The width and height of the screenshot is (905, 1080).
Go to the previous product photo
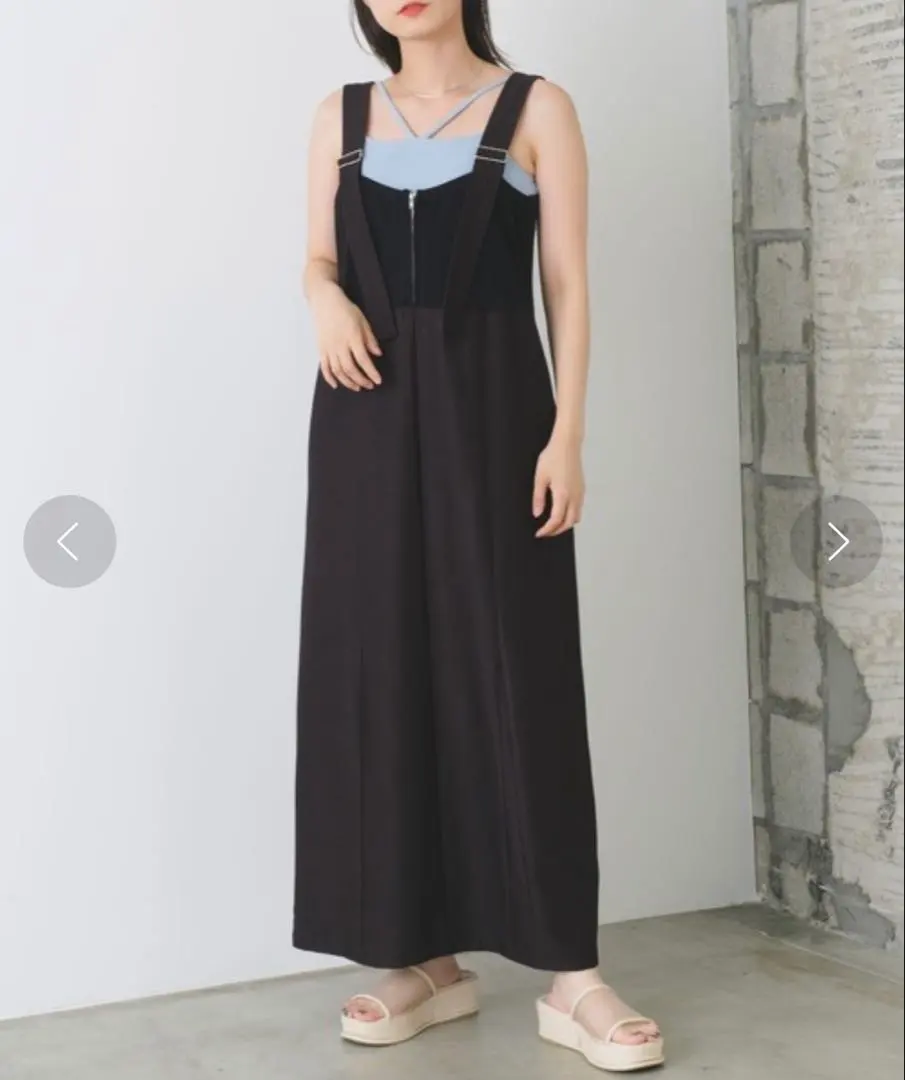tap(69, 541)
